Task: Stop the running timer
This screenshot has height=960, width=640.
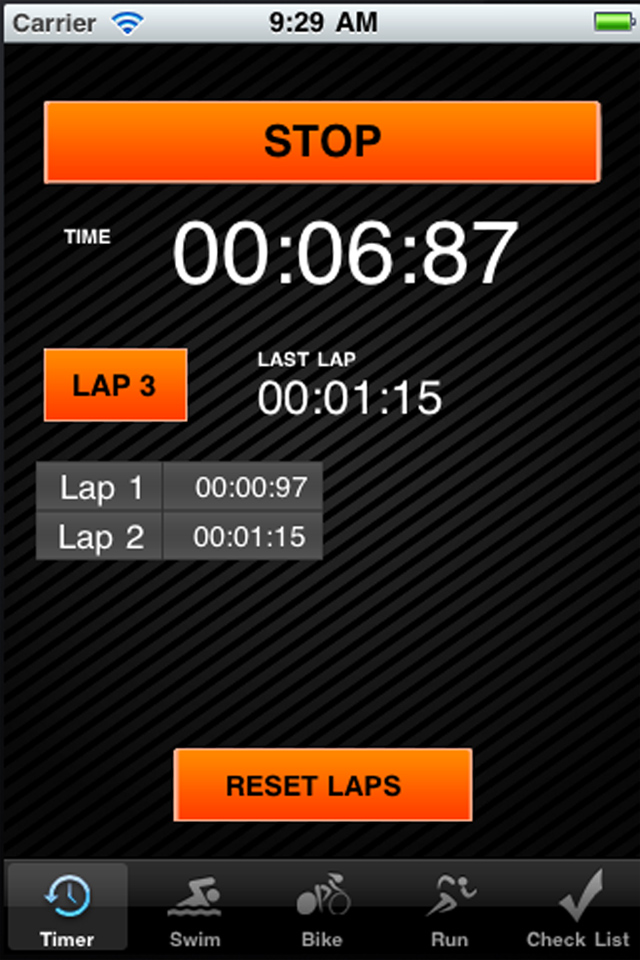Action: [321, 141]
